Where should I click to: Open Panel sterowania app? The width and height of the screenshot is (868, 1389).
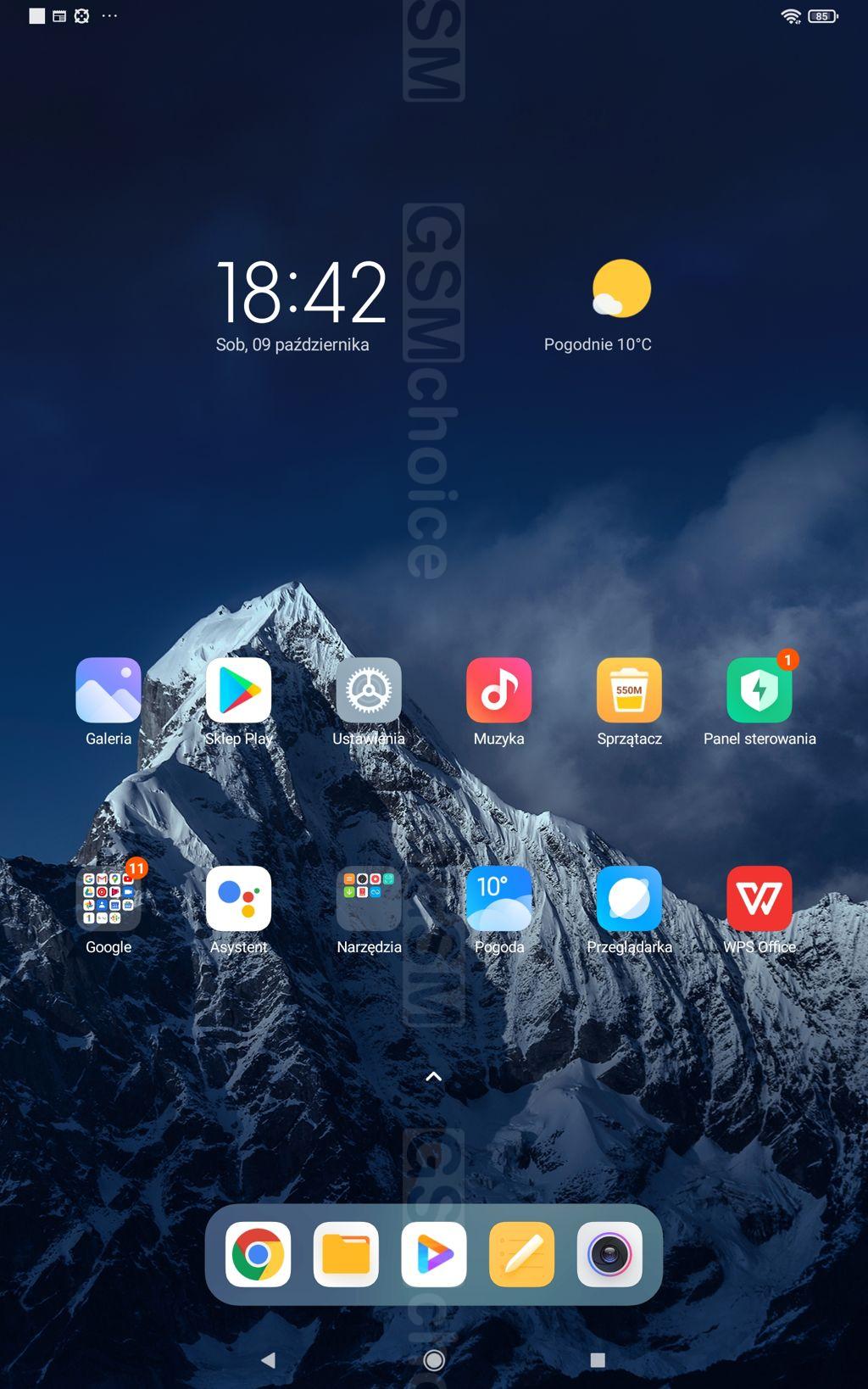click(759, 690)
